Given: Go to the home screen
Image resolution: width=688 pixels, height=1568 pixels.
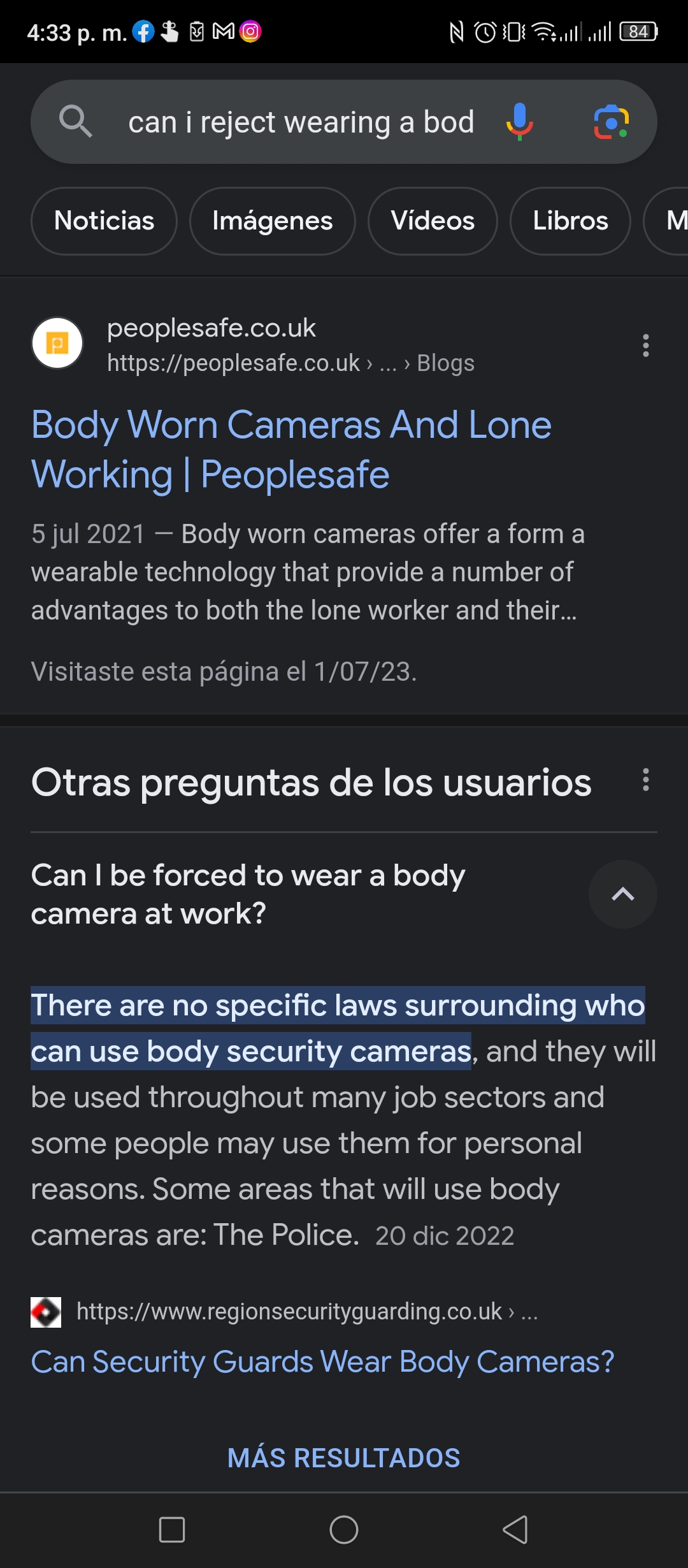Looking at the screenshot, I should pos(344,1529).
